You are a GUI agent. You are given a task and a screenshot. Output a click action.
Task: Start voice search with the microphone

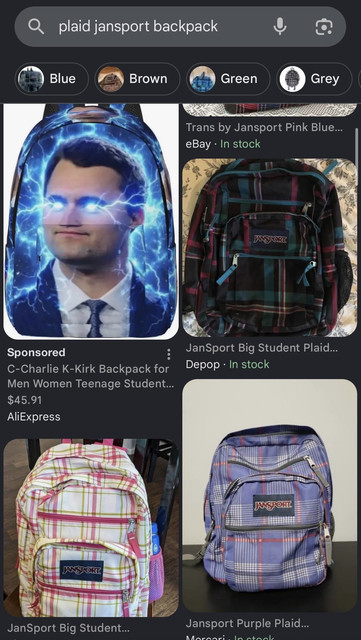(280, 27)
